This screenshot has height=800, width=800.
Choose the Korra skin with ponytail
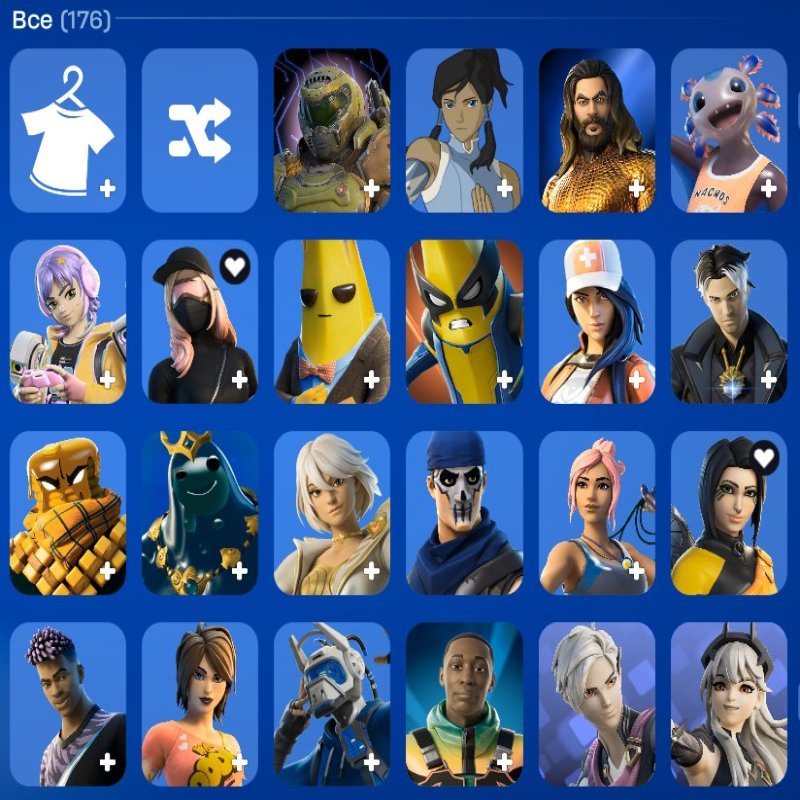coord(464,130)
